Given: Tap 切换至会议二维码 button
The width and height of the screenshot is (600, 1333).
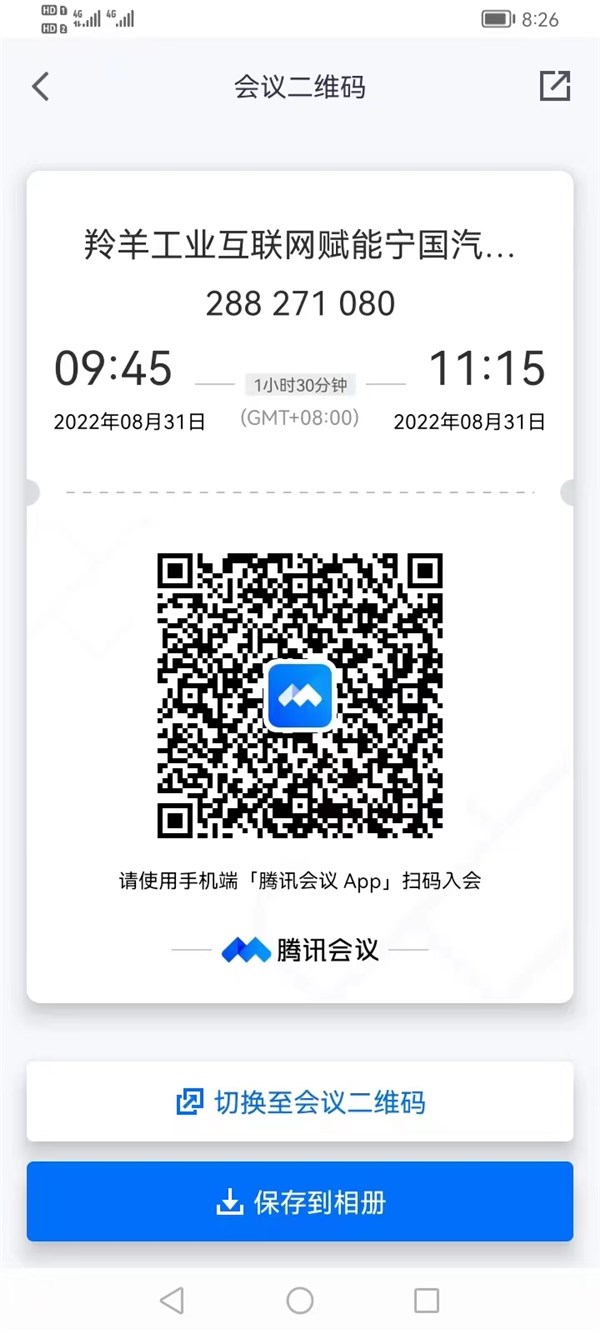Looking at the screenshot, I should point(300,1102).
